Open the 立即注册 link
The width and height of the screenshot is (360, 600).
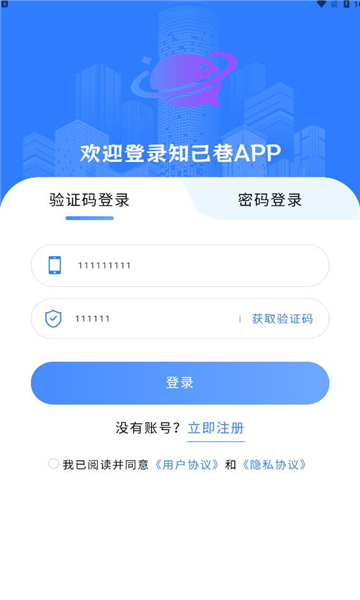(x=216, y=428)
